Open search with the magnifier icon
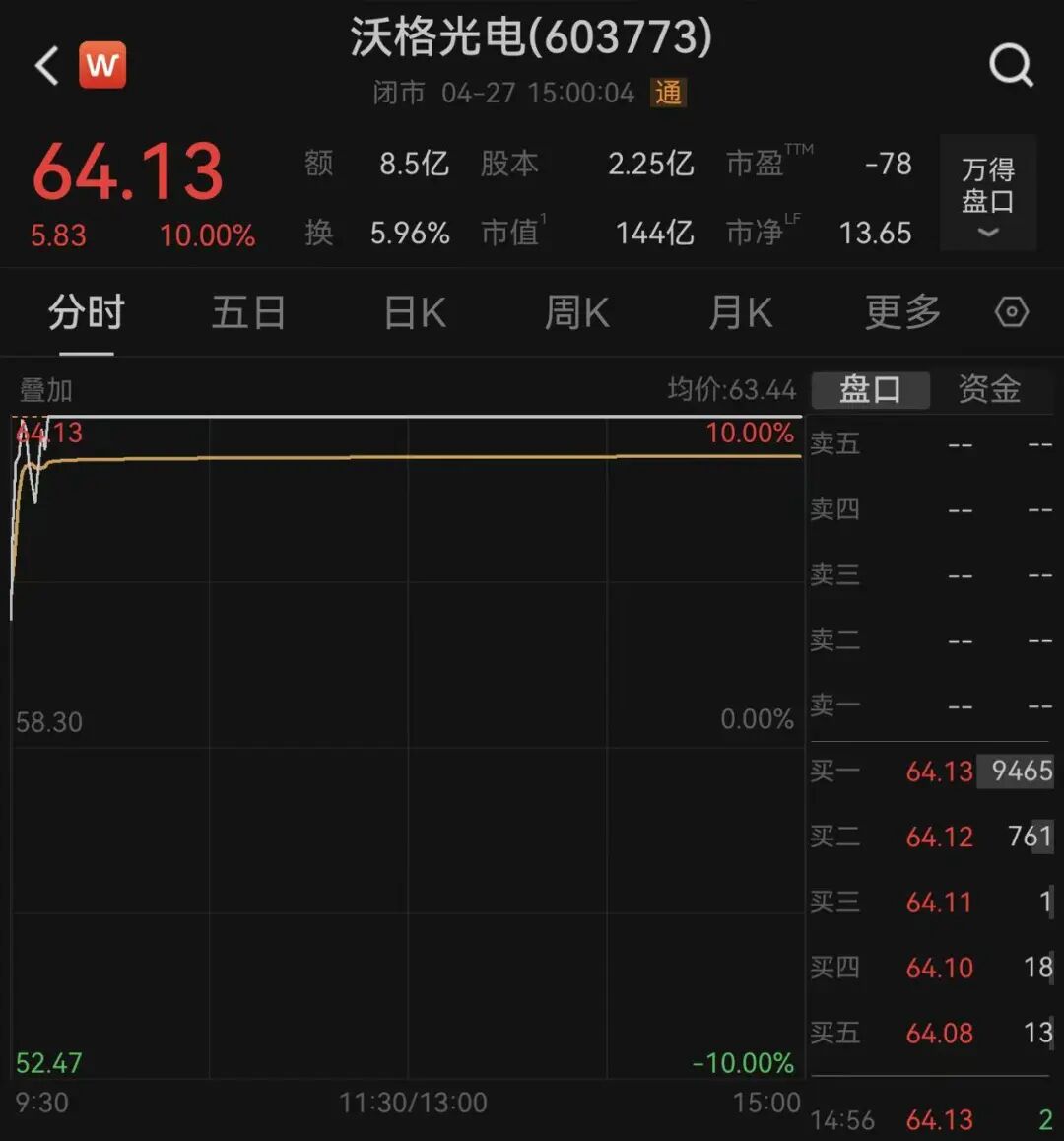 pyautogui.click(x=1011, y=65)
